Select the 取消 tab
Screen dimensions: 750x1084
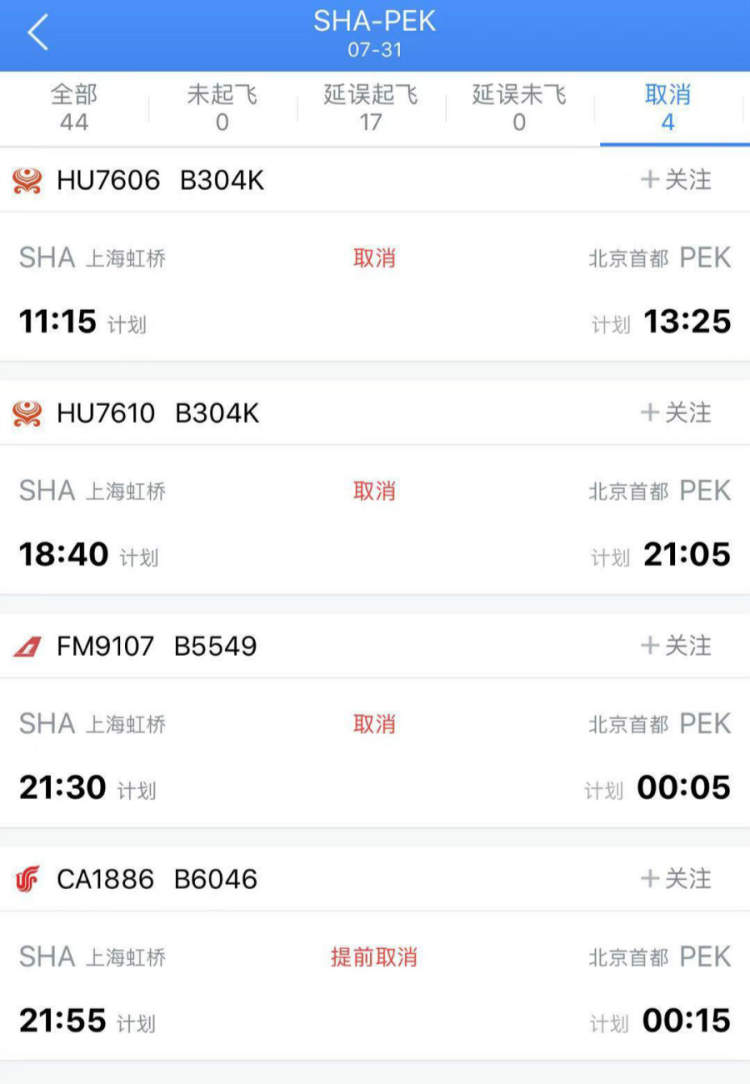click(x=668, y=108)
